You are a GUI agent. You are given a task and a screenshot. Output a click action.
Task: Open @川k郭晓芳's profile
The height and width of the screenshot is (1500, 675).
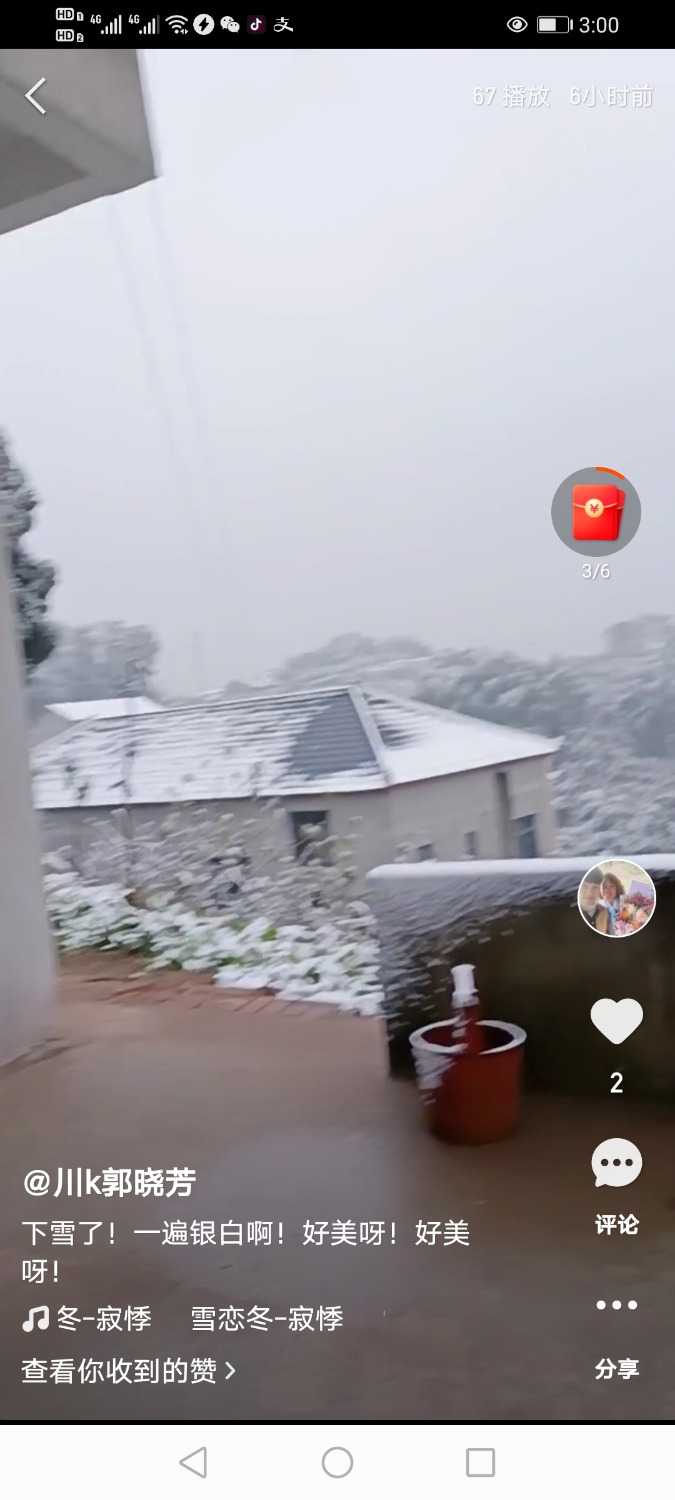coord(109,1183)
